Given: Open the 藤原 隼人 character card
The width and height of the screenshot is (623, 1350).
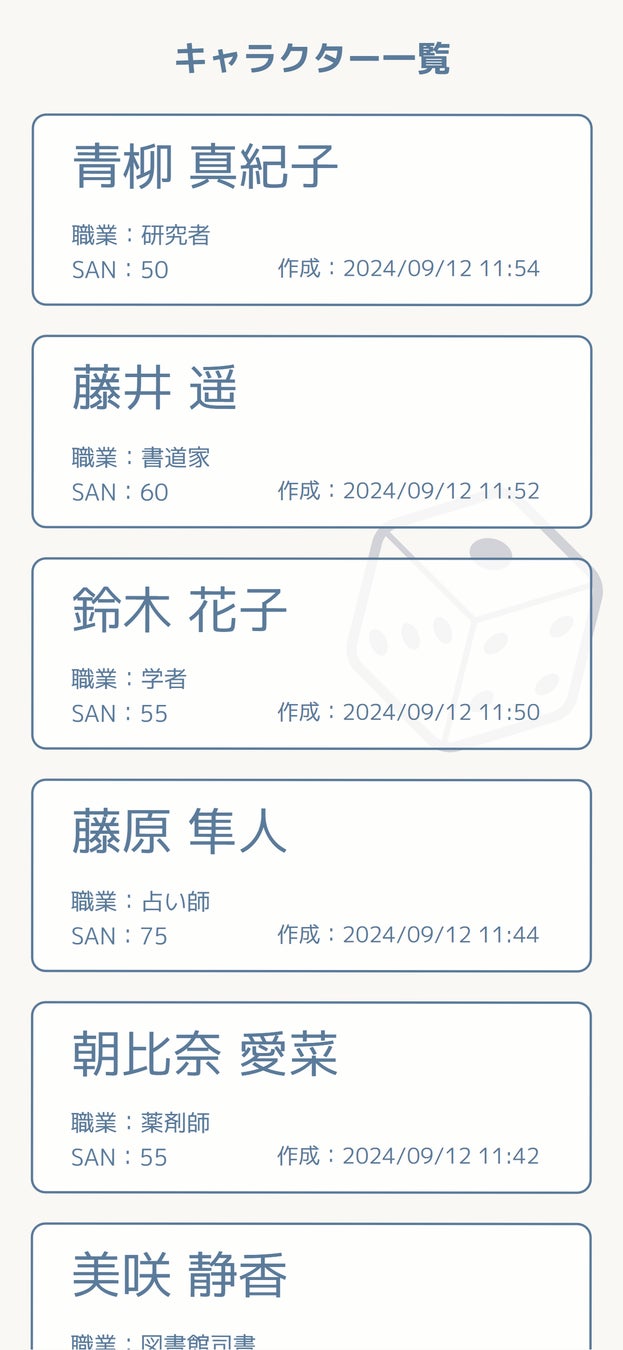Looking at the screenshot, I should pos(311,876).
